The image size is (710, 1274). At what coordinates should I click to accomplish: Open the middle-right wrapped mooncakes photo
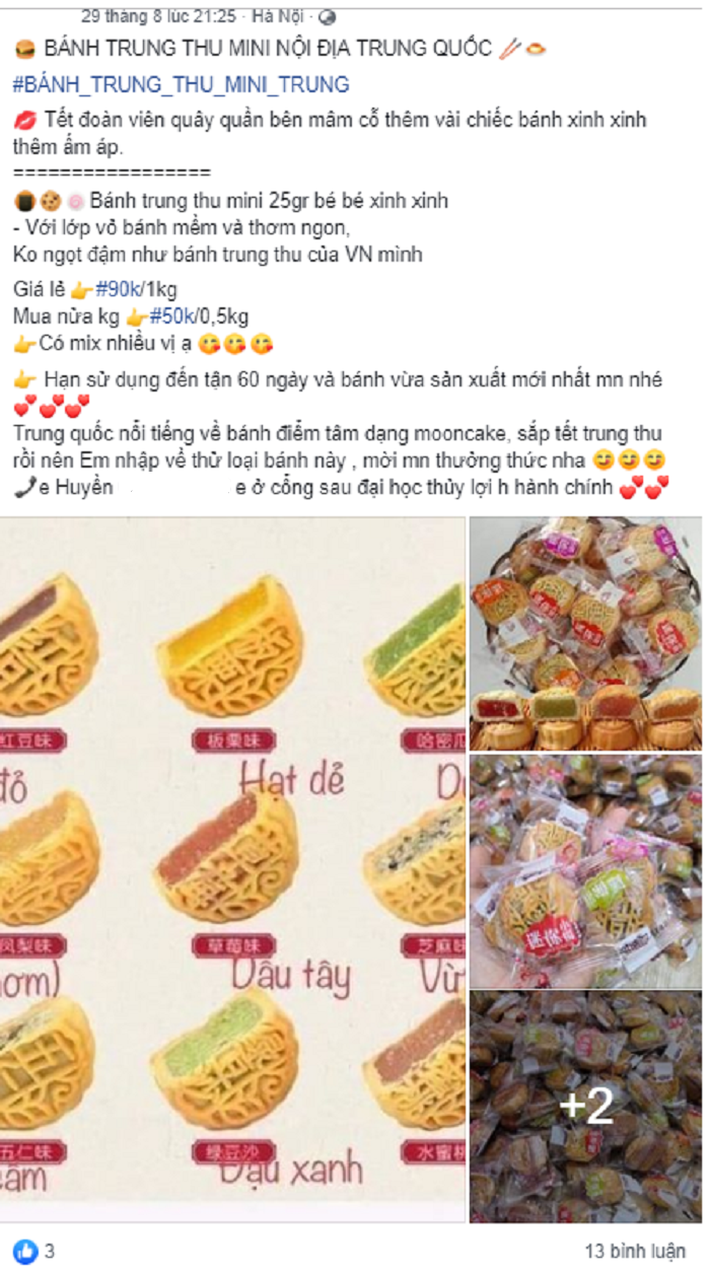point(585,871)
